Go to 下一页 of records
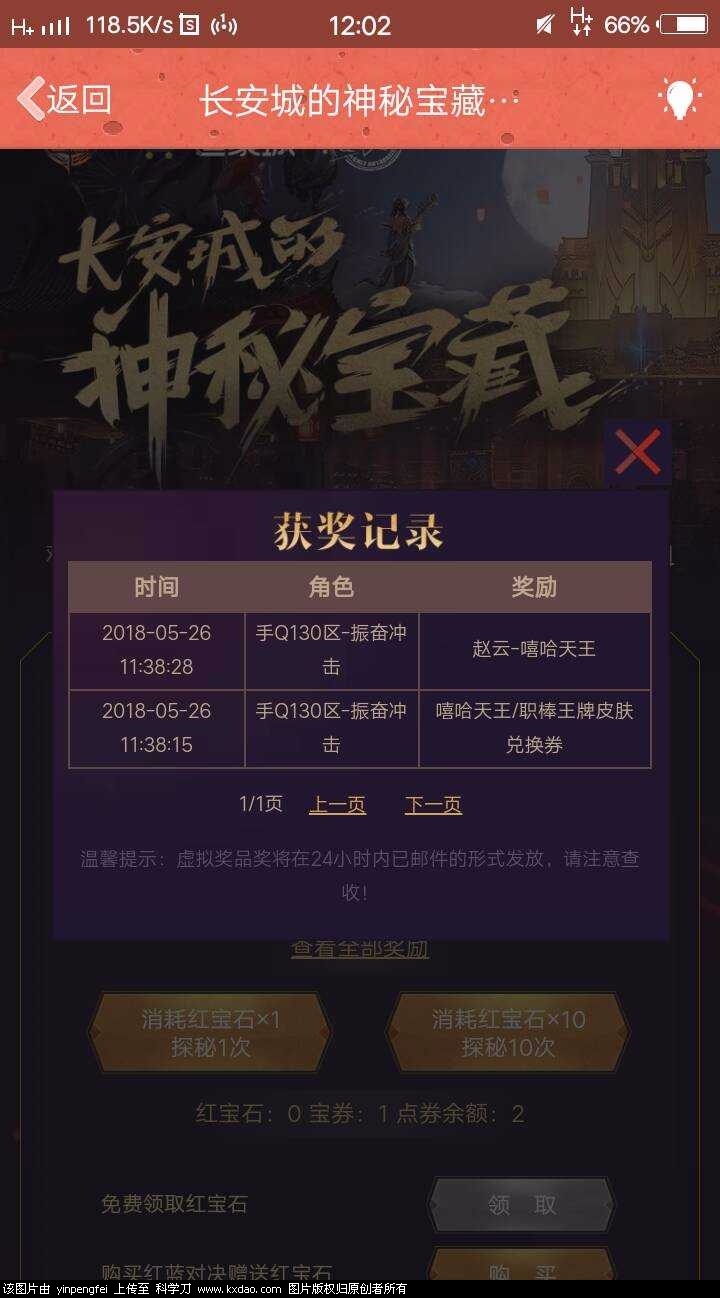The width and height of the screenshot is (720, 1298). (x=433, y=805)
